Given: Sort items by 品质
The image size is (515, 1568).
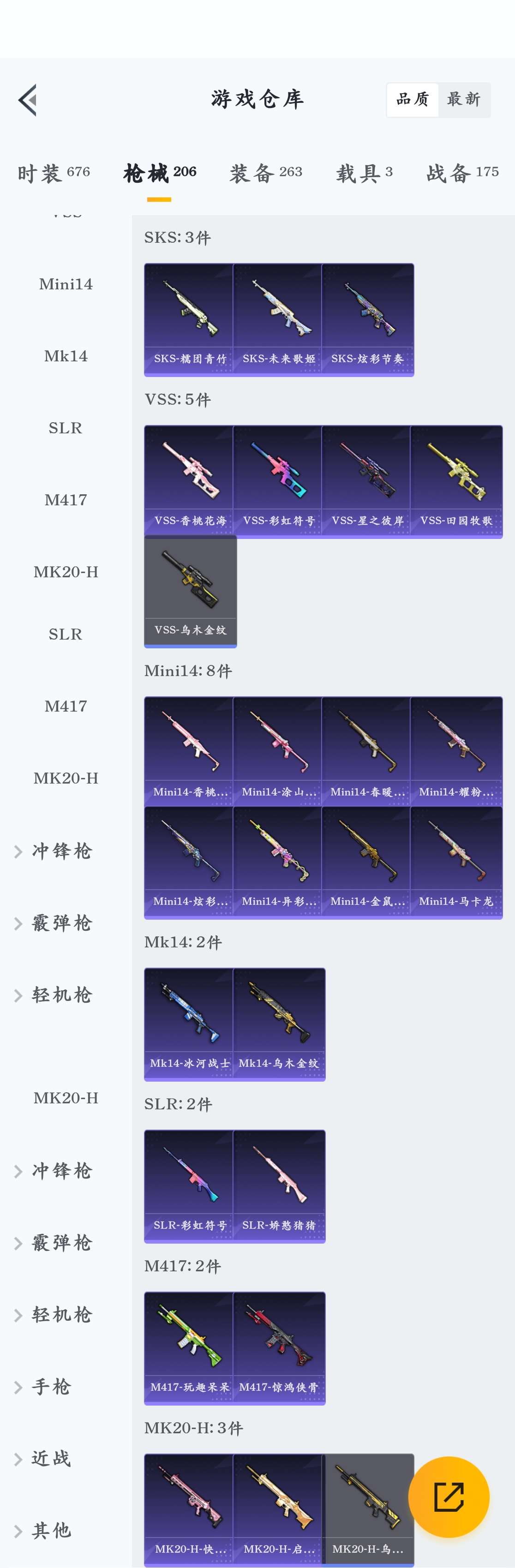Looking at the screenshot, I should point(412,100).
